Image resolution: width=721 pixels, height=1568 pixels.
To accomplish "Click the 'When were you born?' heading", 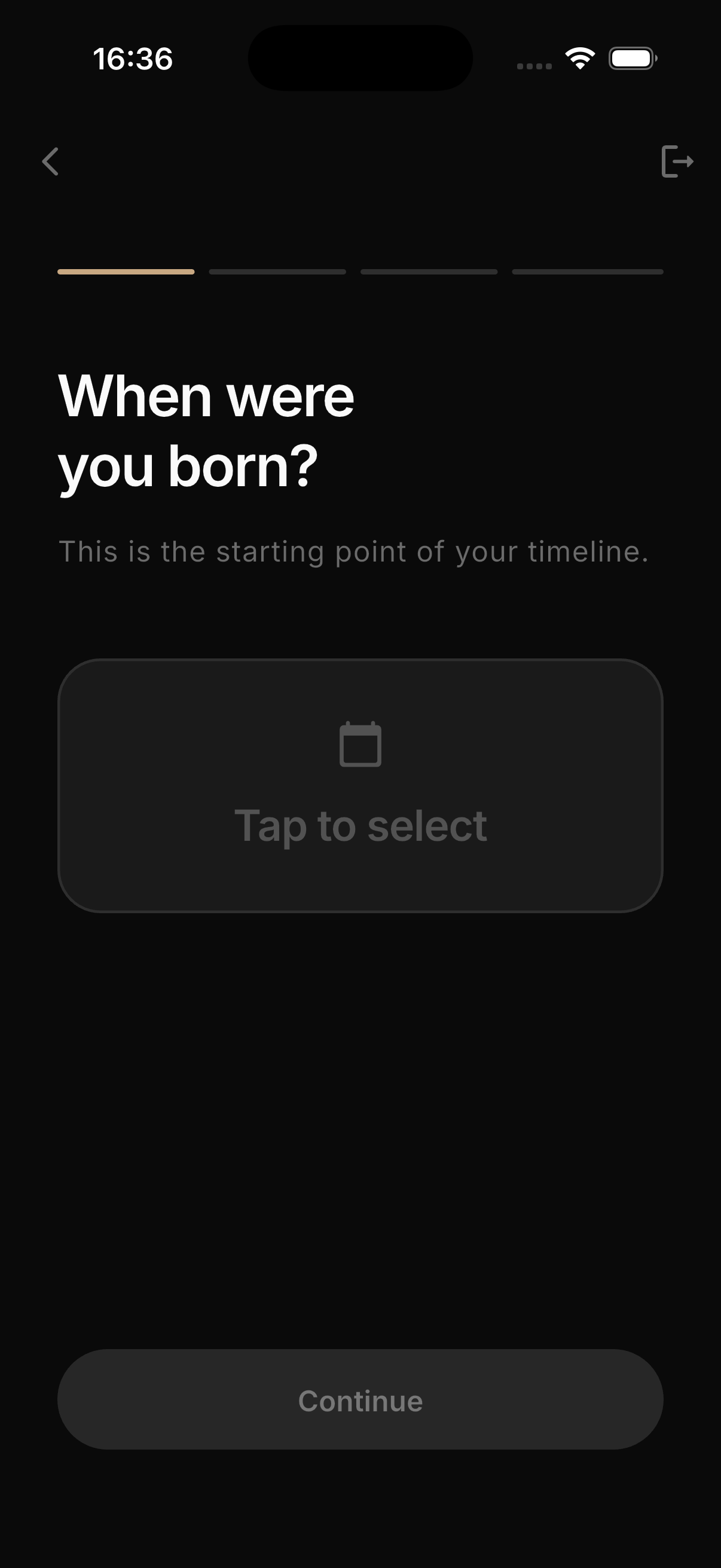I will coord(207,429).
